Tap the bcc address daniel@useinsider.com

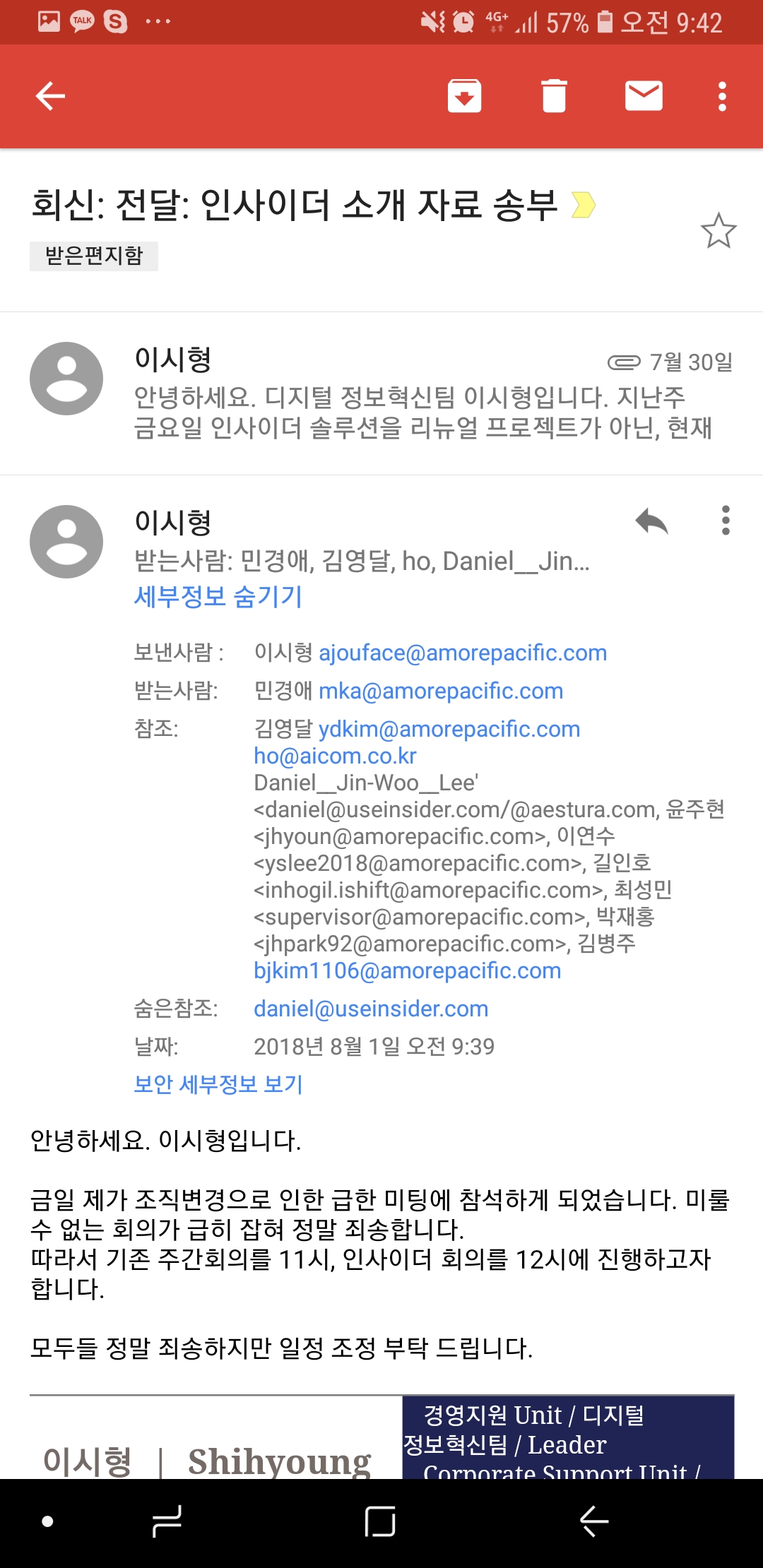click(x=371, y=1009)
